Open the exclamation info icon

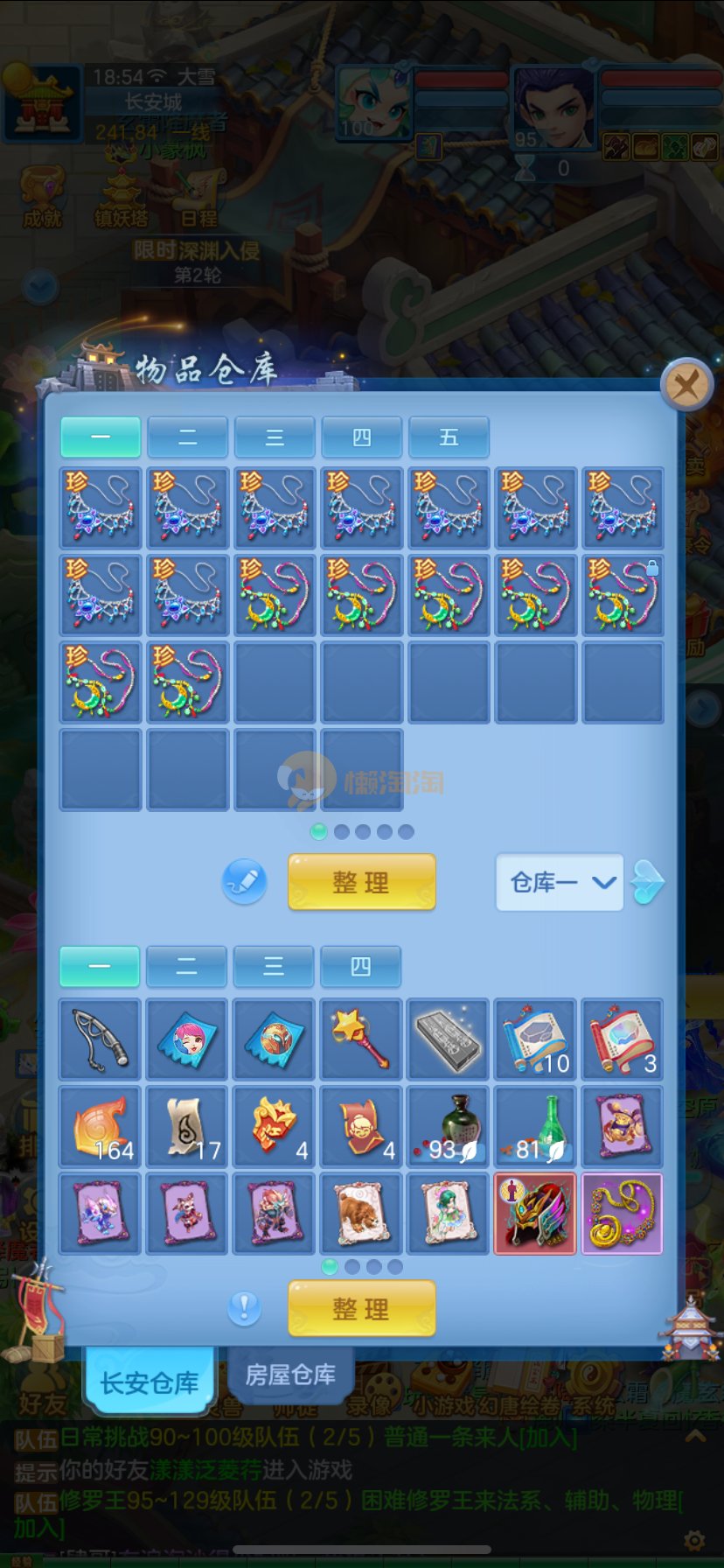pyautogui.click(x=244, y=1308)
